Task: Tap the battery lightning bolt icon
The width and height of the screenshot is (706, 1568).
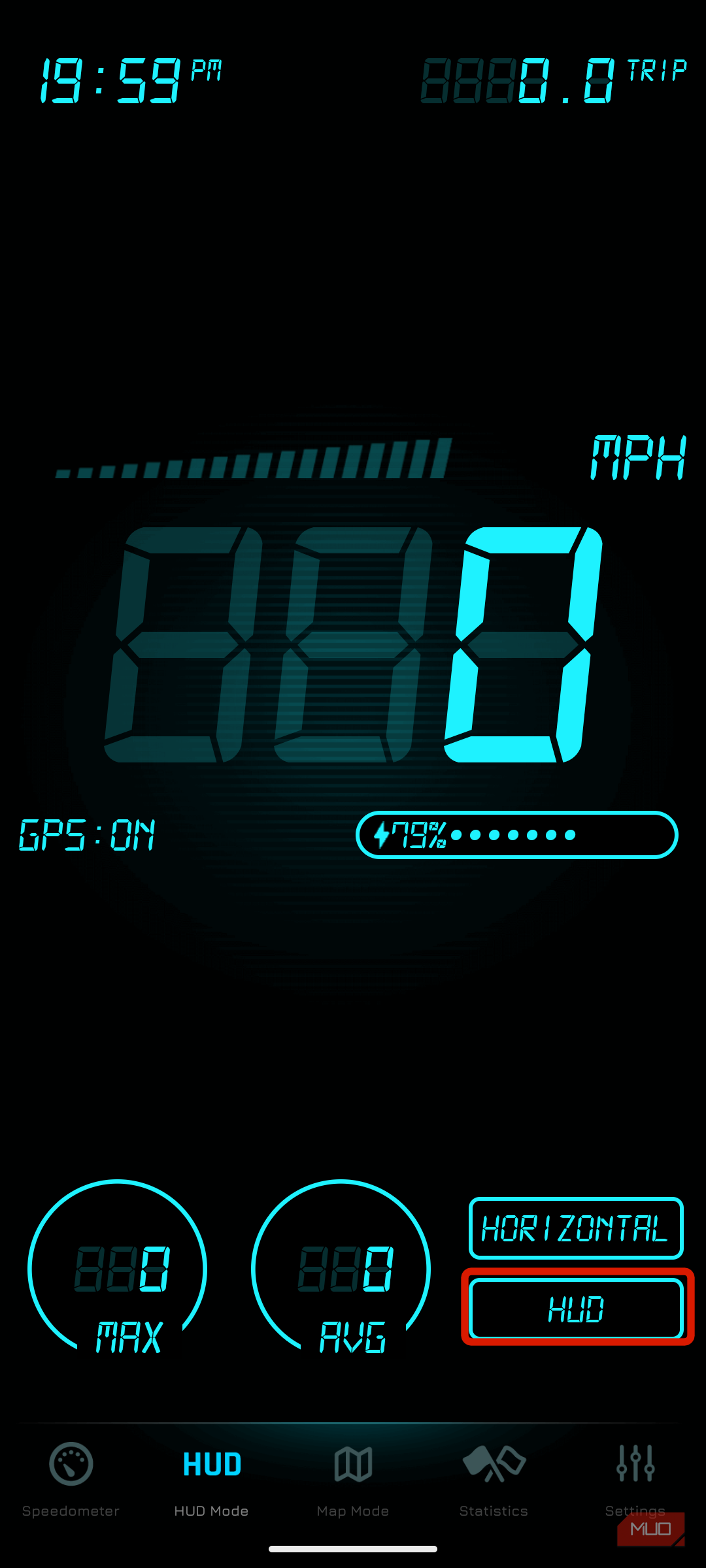Action: coord(381,834)
